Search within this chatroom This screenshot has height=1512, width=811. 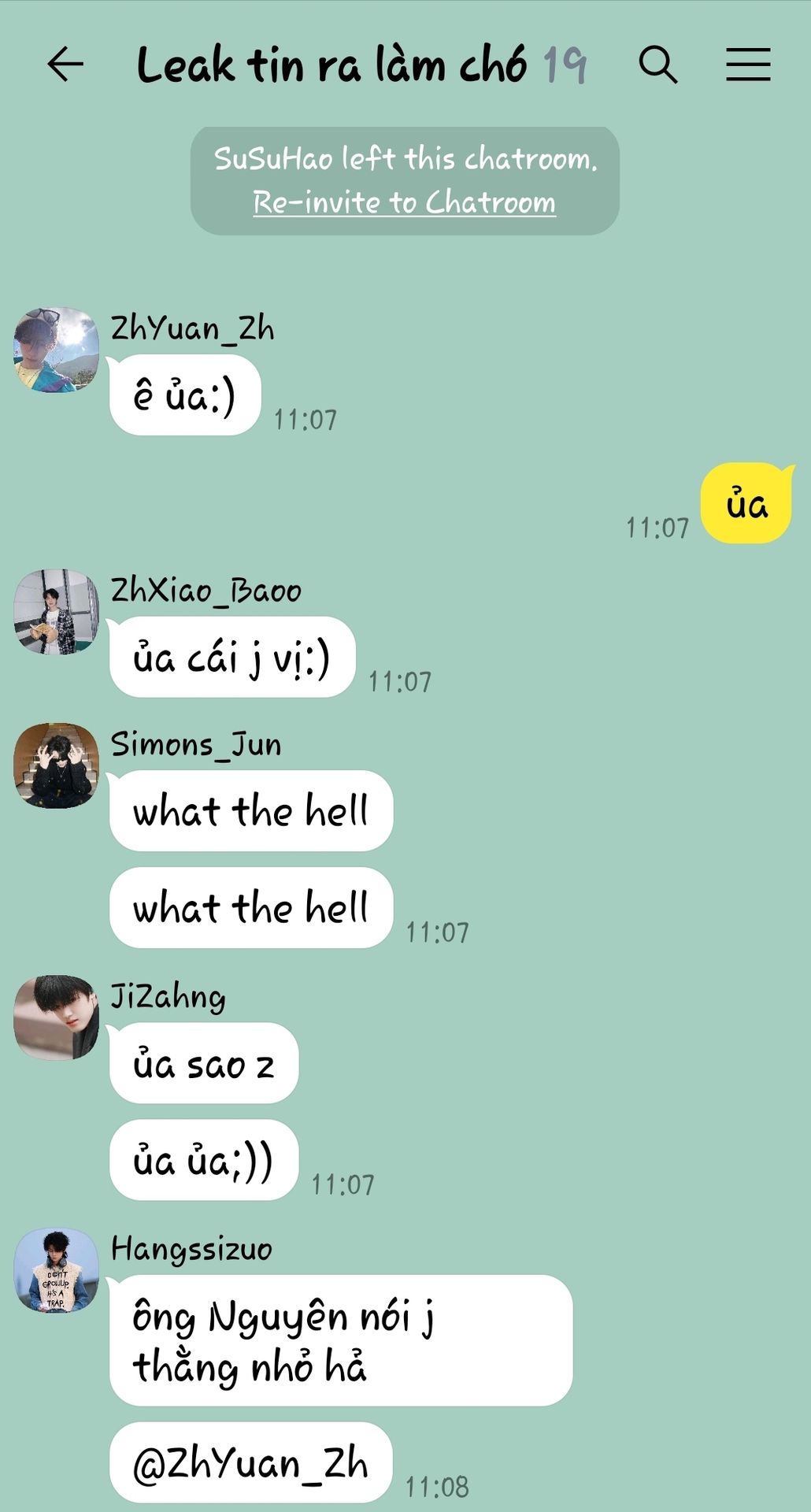(x=657, y=65)
